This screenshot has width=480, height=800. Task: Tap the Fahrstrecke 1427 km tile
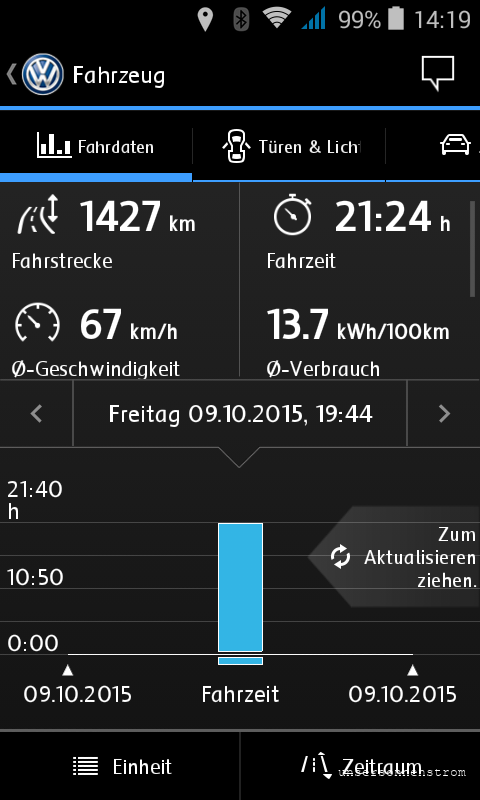(x=120, y=234)
